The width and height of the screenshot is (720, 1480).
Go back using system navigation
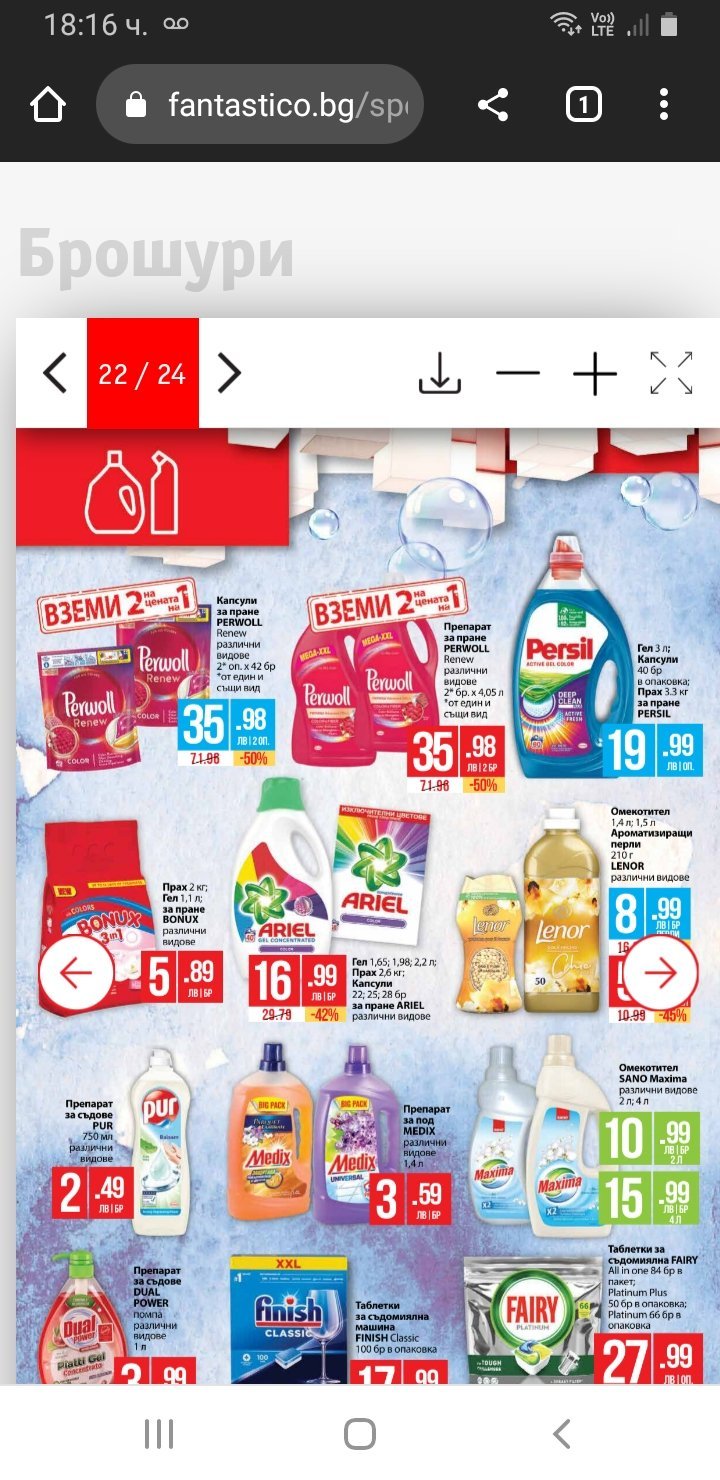[561, 1434]
